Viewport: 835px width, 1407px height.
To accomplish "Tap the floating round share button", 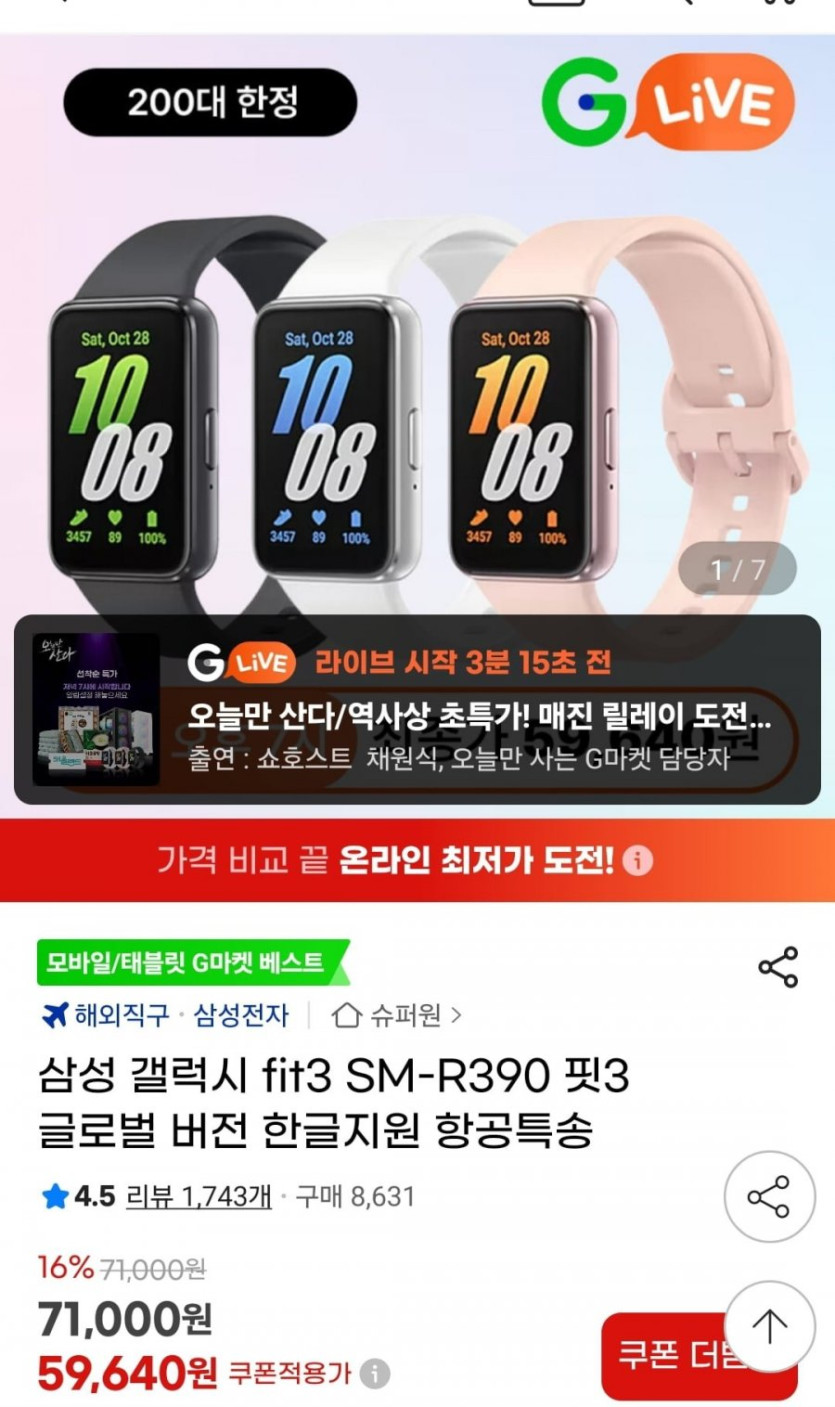I will (x=769, y=1197).
